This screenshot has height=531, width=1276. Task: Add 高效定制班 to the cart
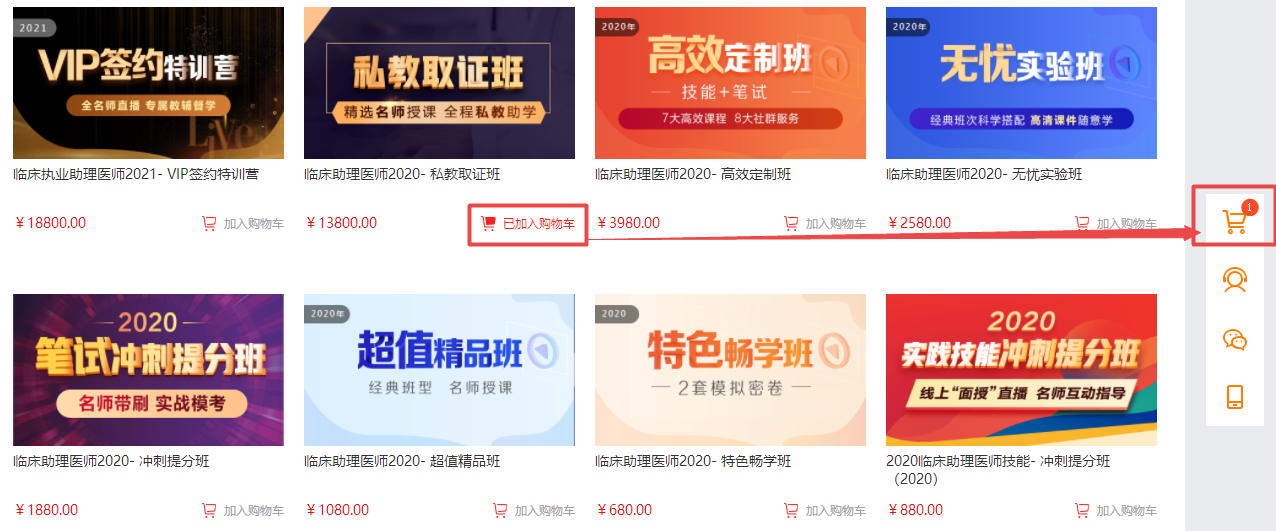point(825,224)
